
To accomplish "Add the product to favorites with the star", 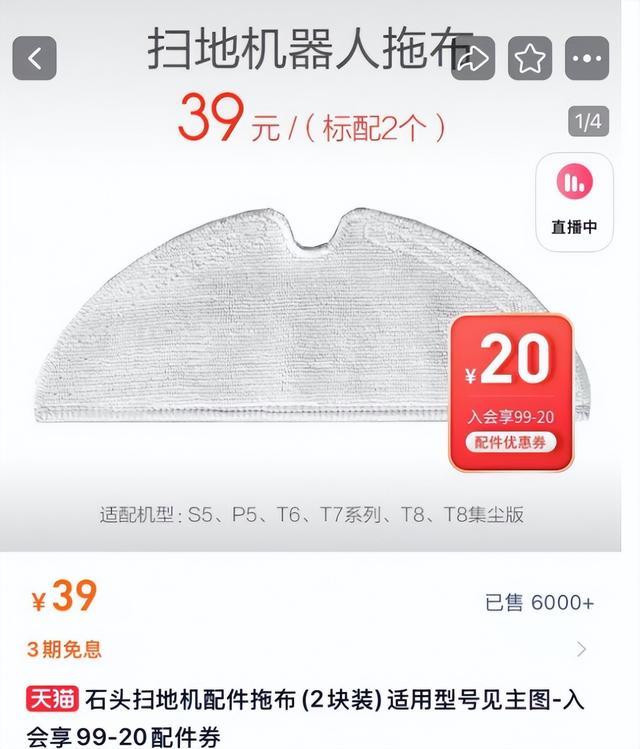I will coord(530,59).
